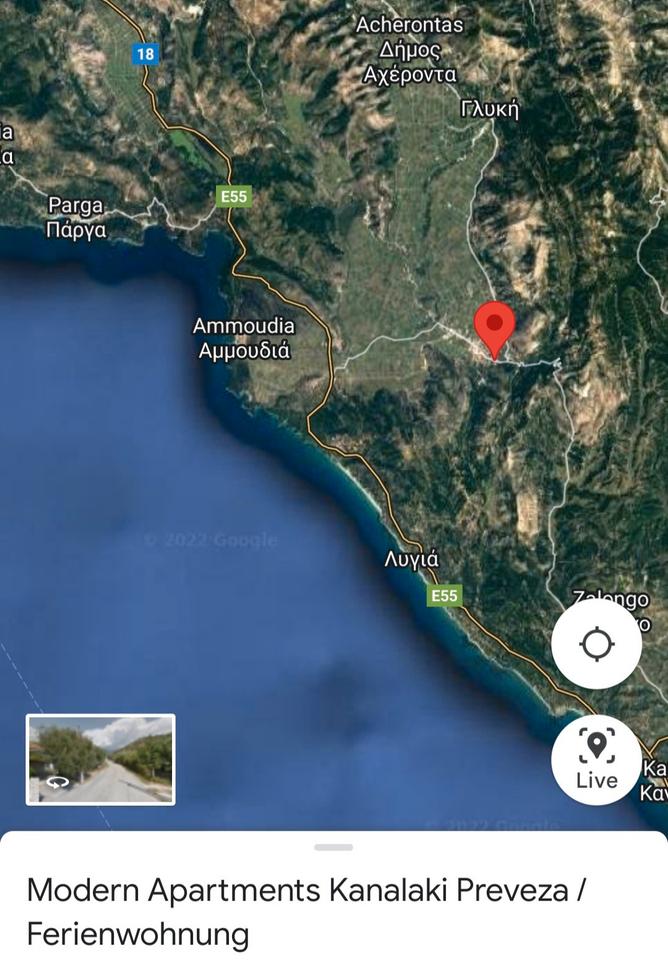Center map on my current location
668x960 pixels.
point(597,644)
